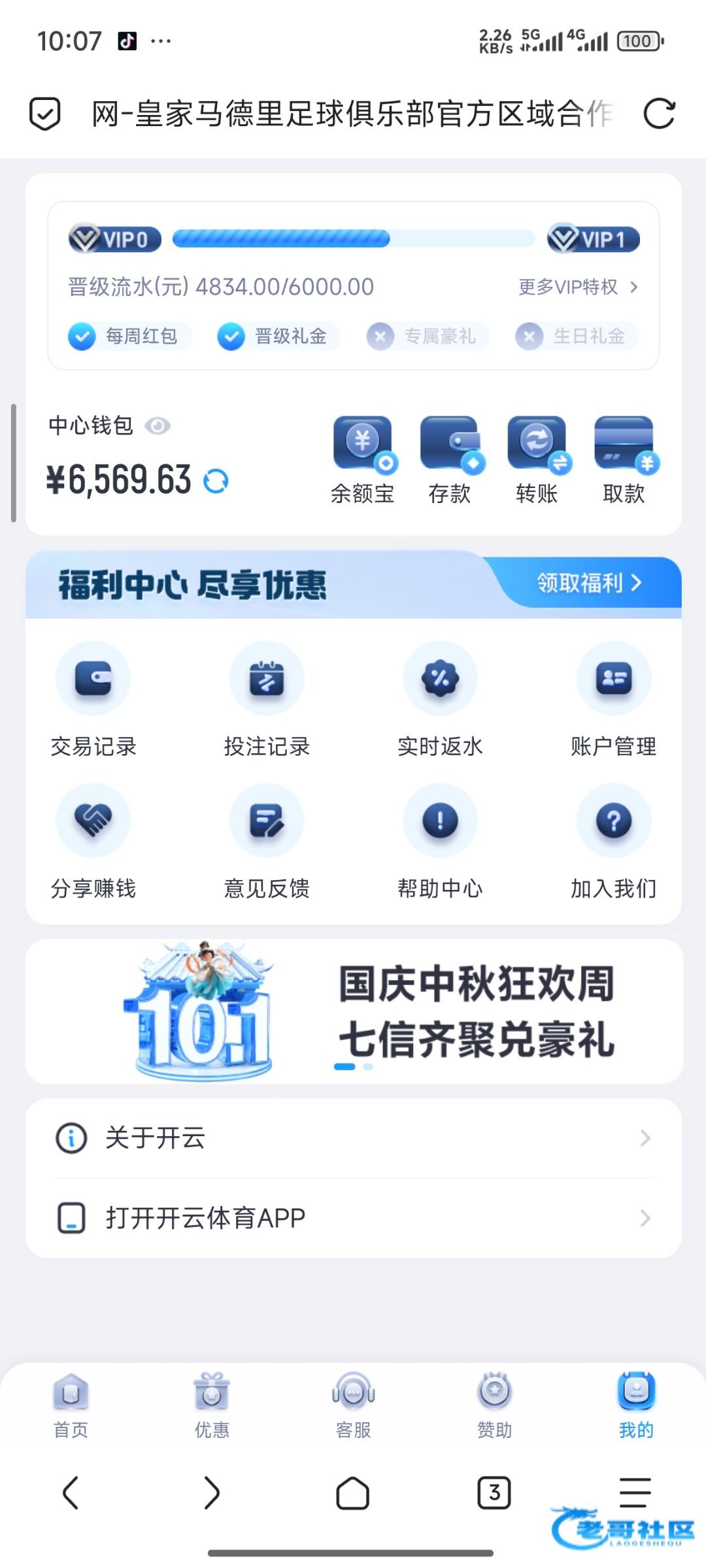Screen dimensions: 706x1568
Task: Tap 打开开云体育APP row
Action: (354, 1218)
